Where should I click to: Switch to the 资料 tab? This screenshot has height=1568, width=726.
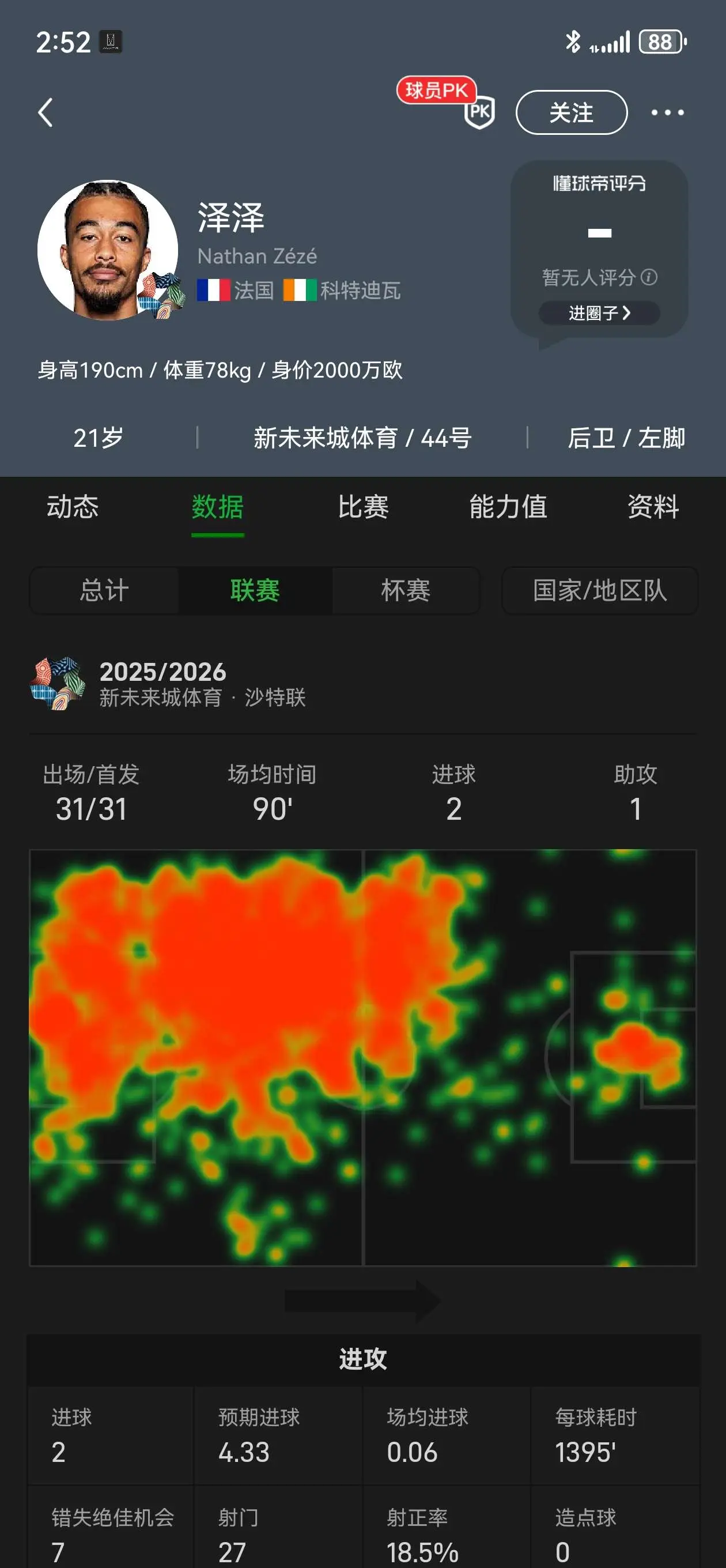pyautogui.click(x=653, y=507)
